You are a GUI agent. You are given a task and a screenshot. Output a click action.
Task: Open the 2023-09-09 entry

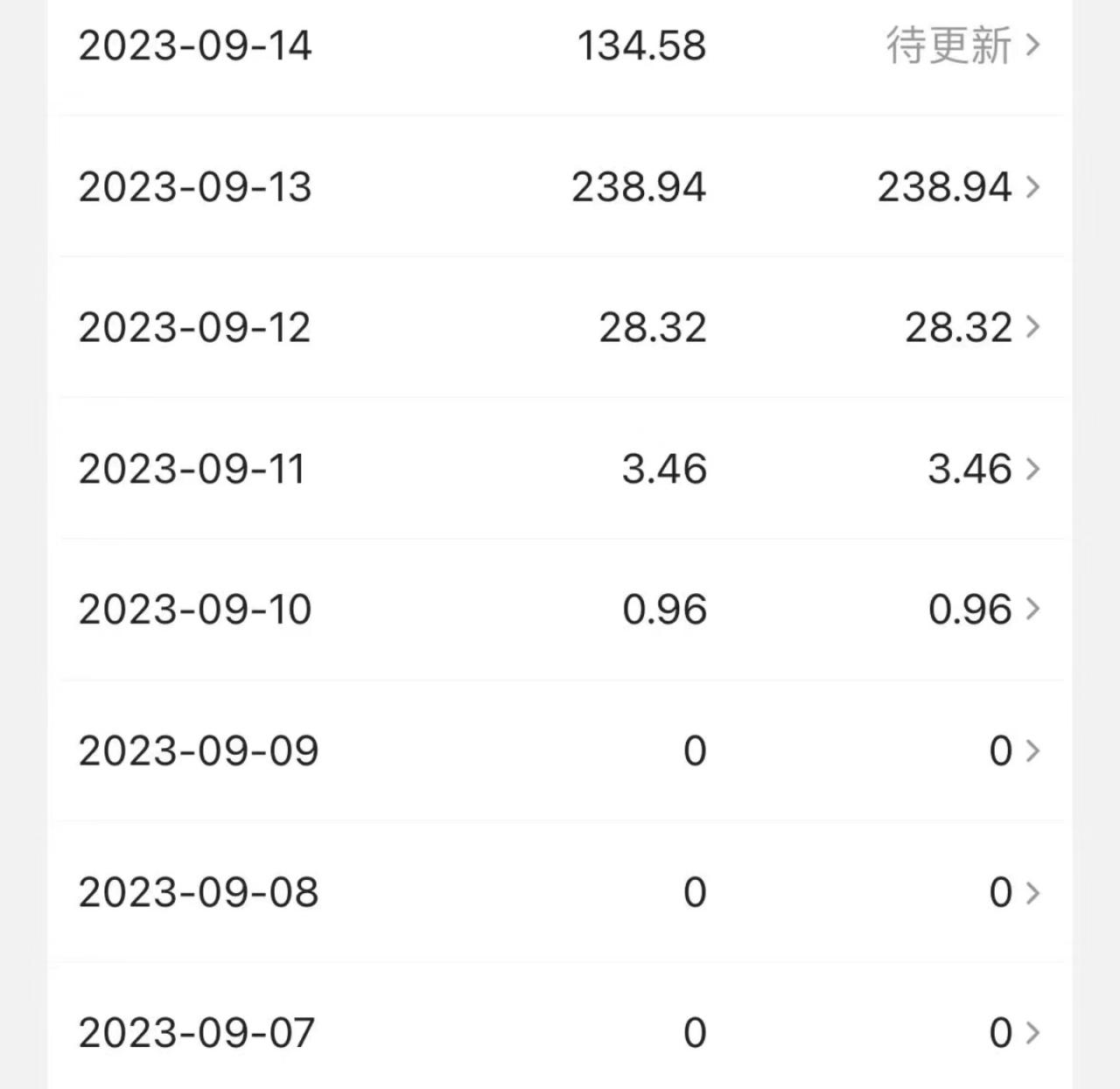click(560, 751)
